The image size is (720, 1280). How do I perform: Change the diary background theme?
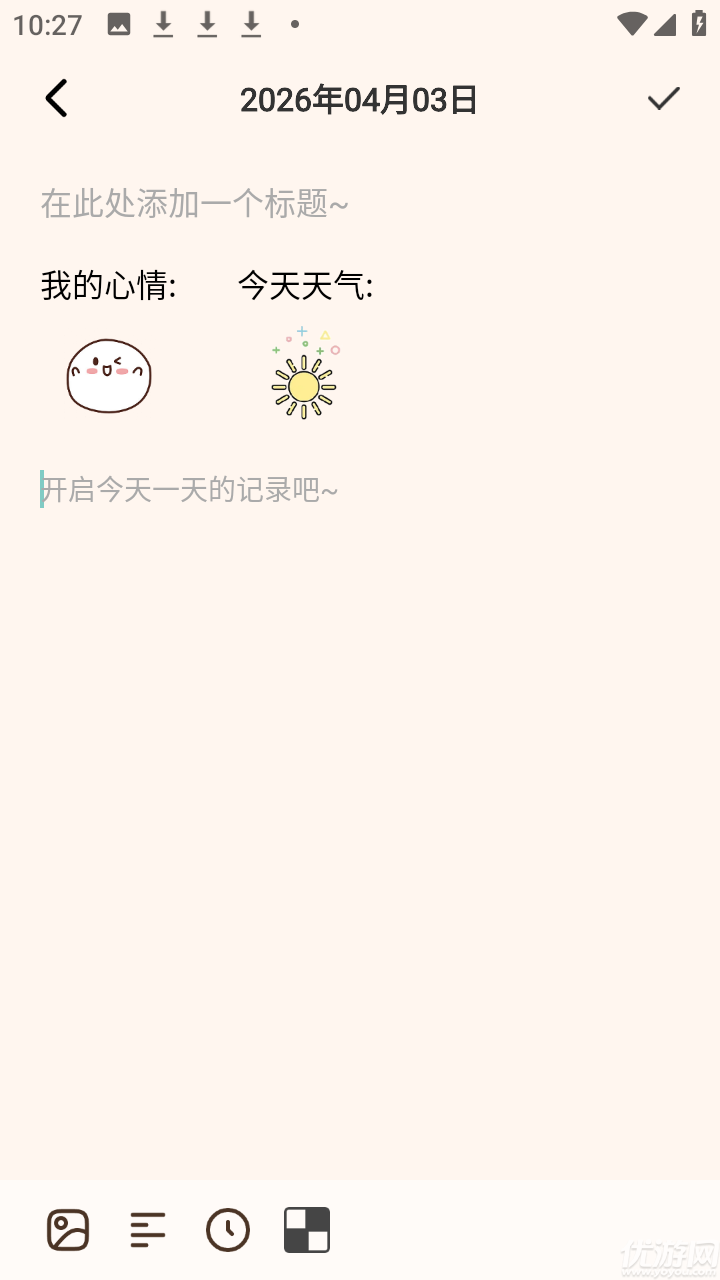(x=308, y=1229)
